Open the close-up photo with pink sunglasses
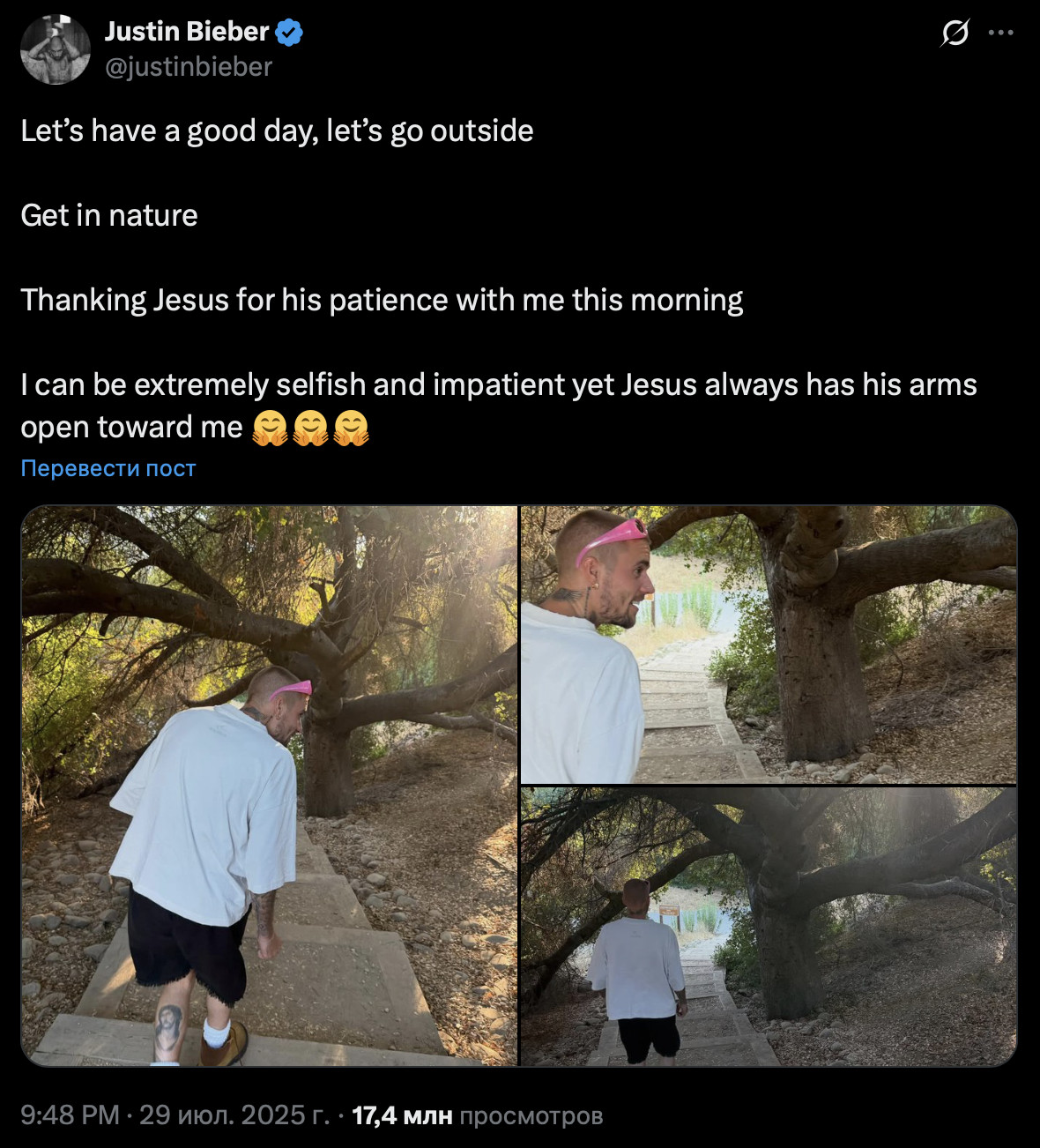 tap(768, 645)
